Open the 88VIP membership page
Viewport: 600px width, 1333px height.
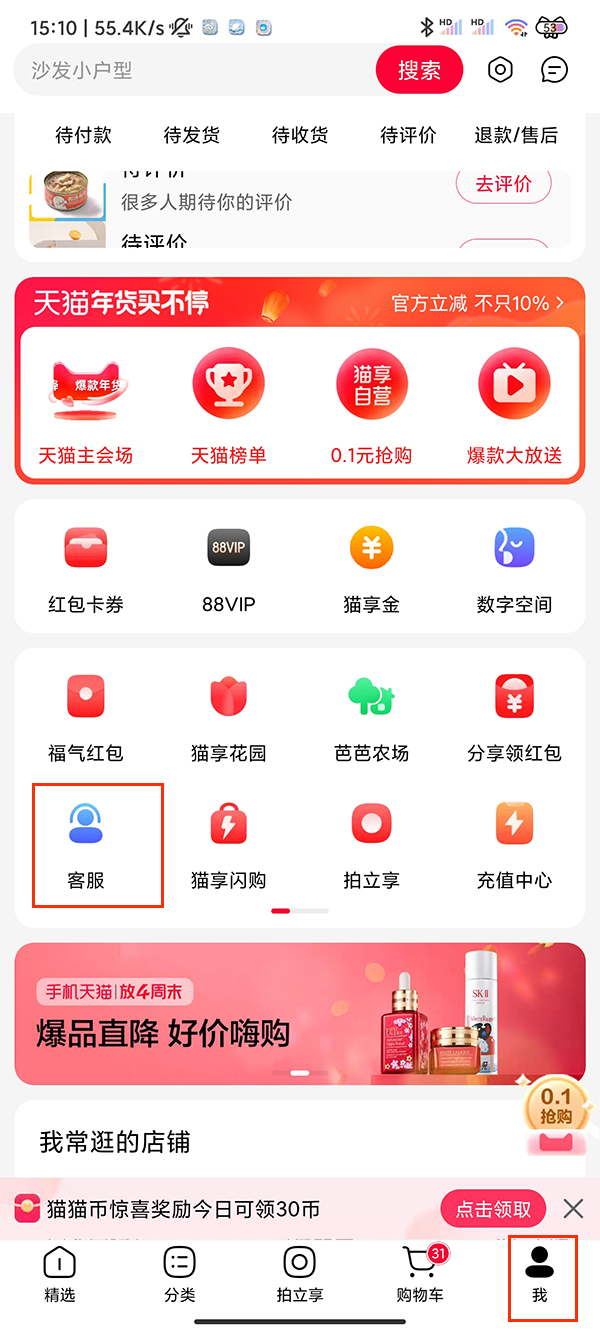coord(228,566)
